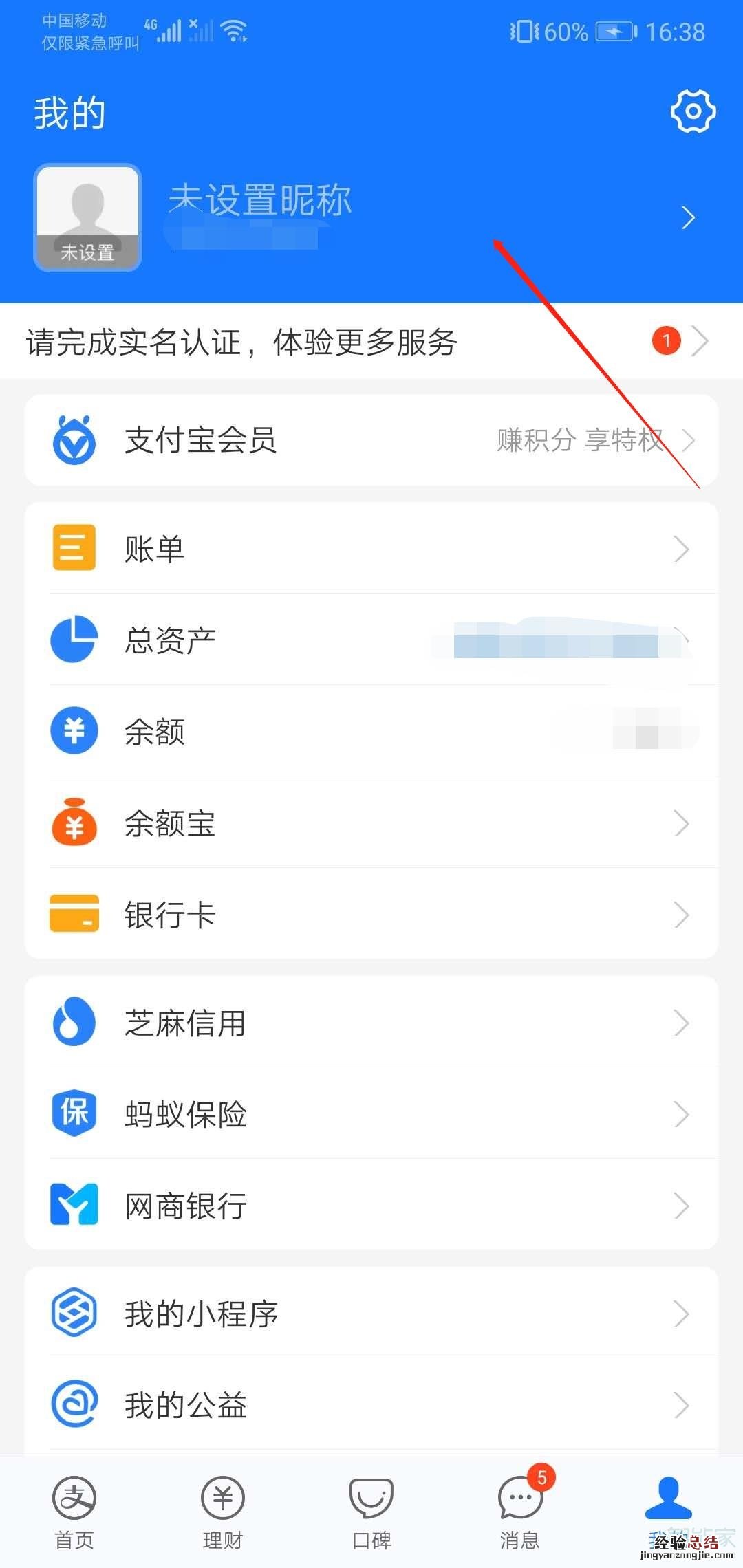743x1568 pixels.
Task: Open 银行卡 bank cards
Action: (x=371, y=915)
